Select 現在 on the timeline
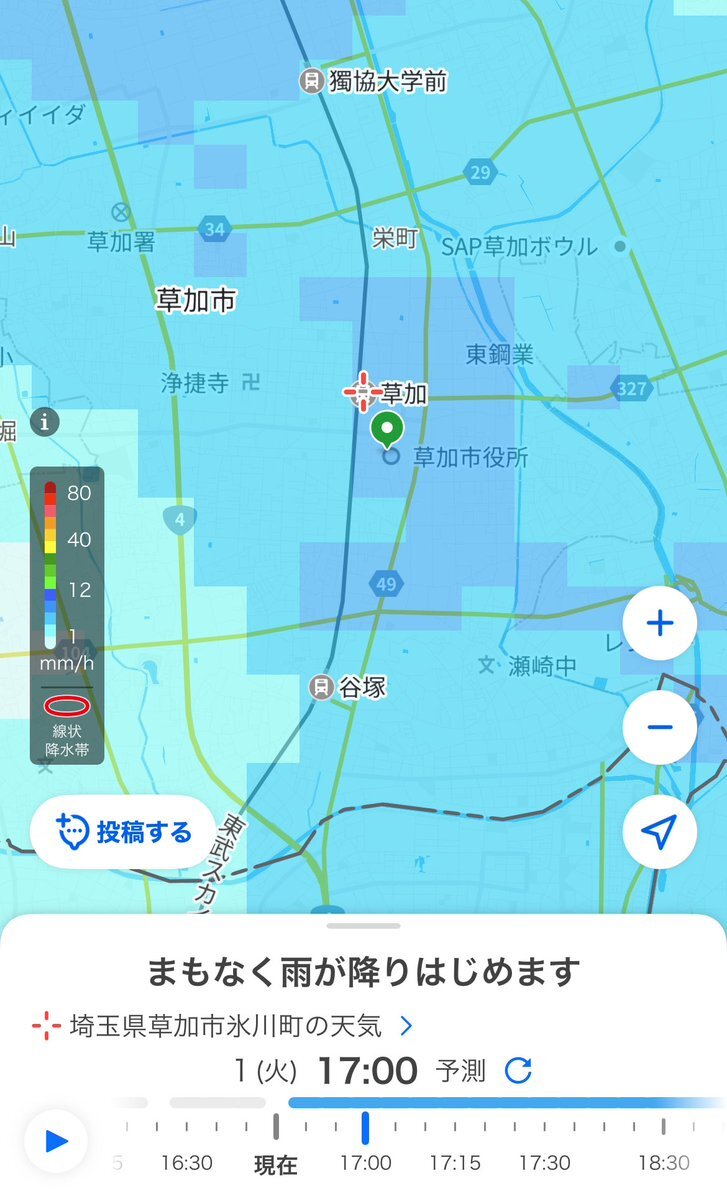 click(275, 1165)
